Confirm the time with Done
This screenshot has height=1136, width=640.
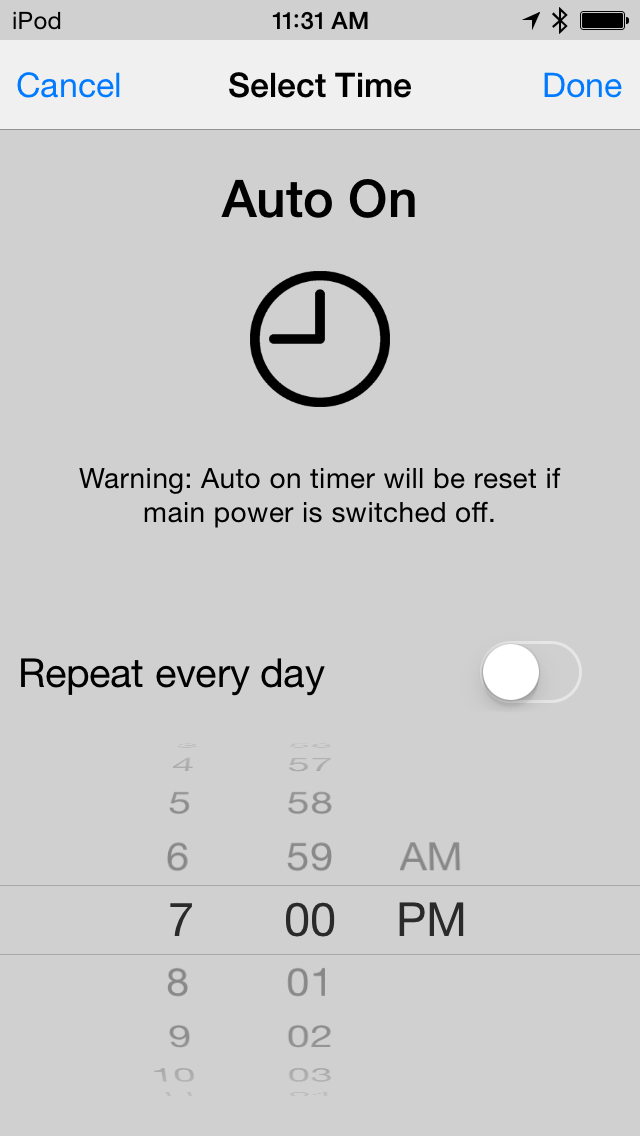pos(582,85)
